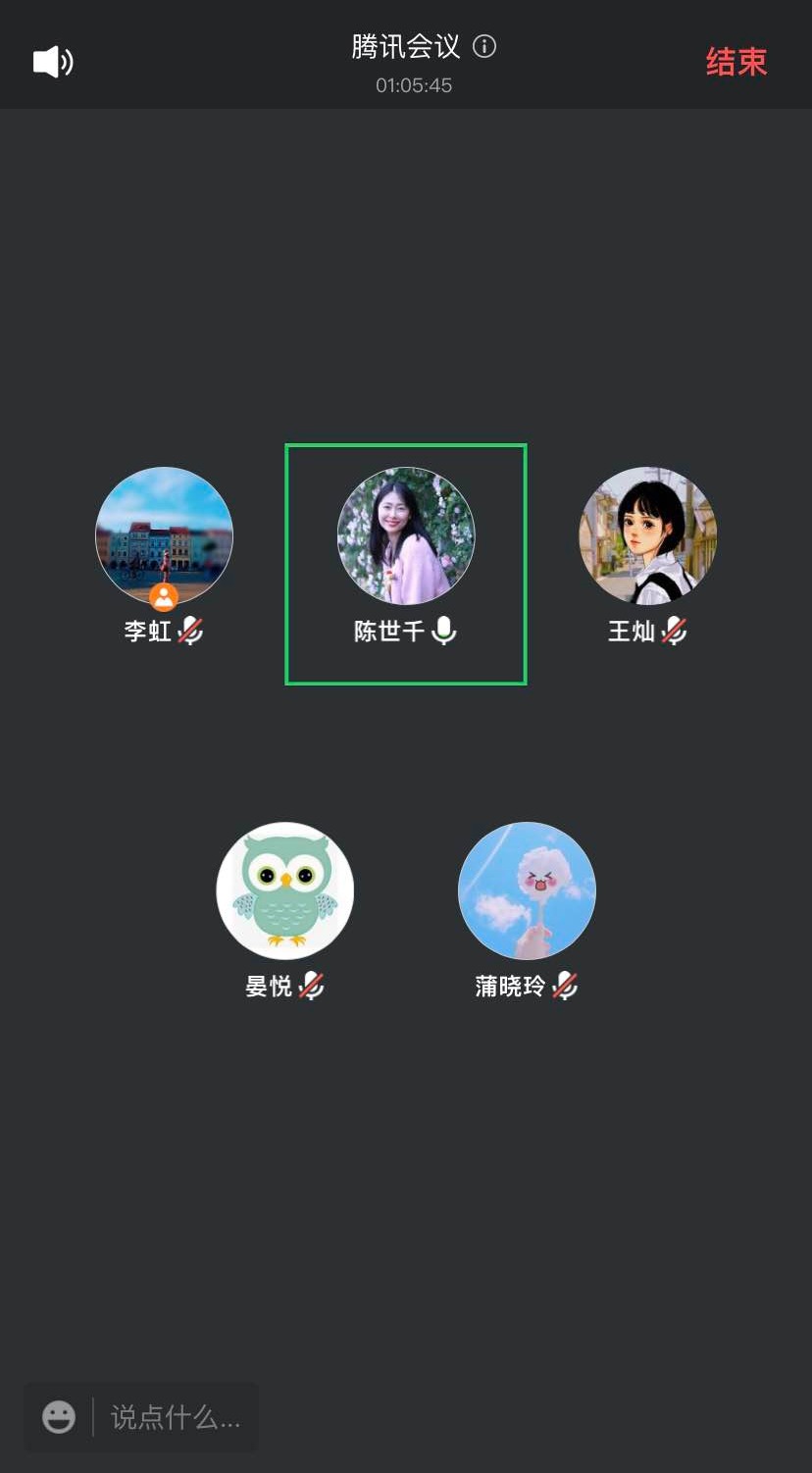Open the emoji picker
The height and width of the screenshot is (1473, 812).
click(x=59, y=1417)
